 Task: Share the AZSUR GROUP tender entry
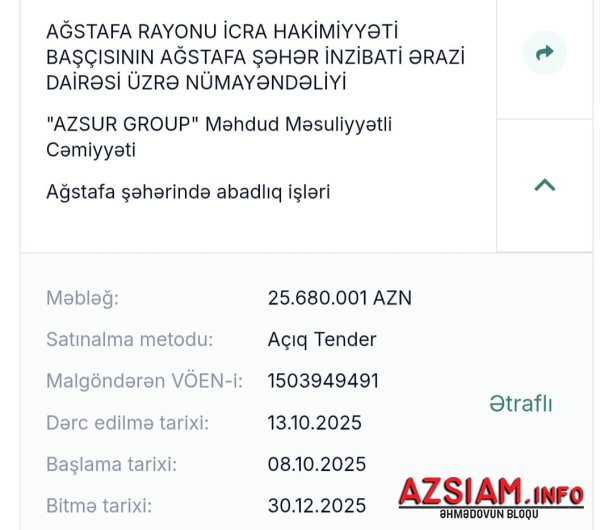pyautogui.click(x=544, y=53)
